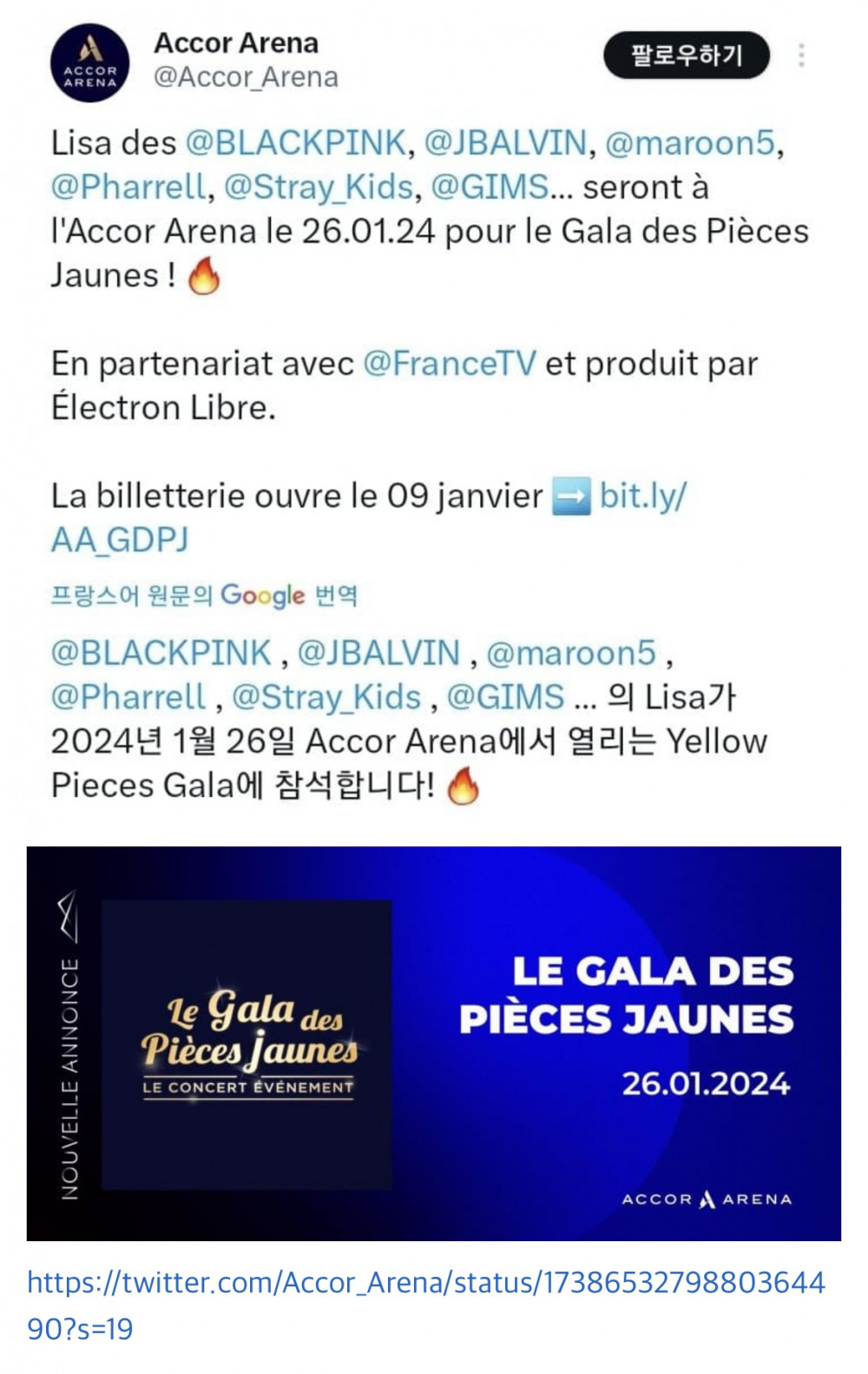Open the @FranceTV mention
Image resolution: width=868 pixels, height=1374 pixels.
click(449, 364)
